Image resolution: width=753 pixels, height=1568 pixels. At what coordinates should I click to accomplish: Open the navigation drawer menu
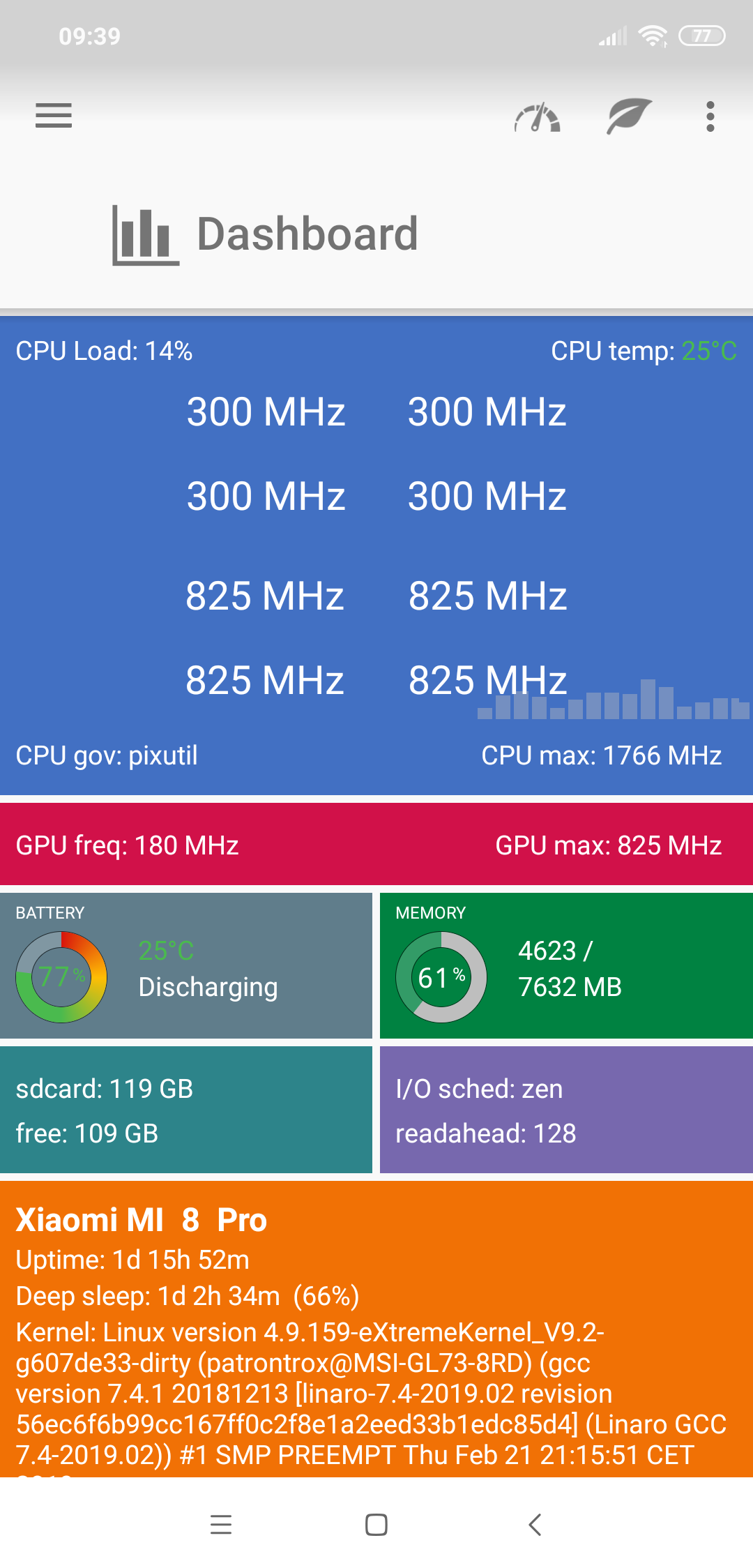tap(54, 116)
